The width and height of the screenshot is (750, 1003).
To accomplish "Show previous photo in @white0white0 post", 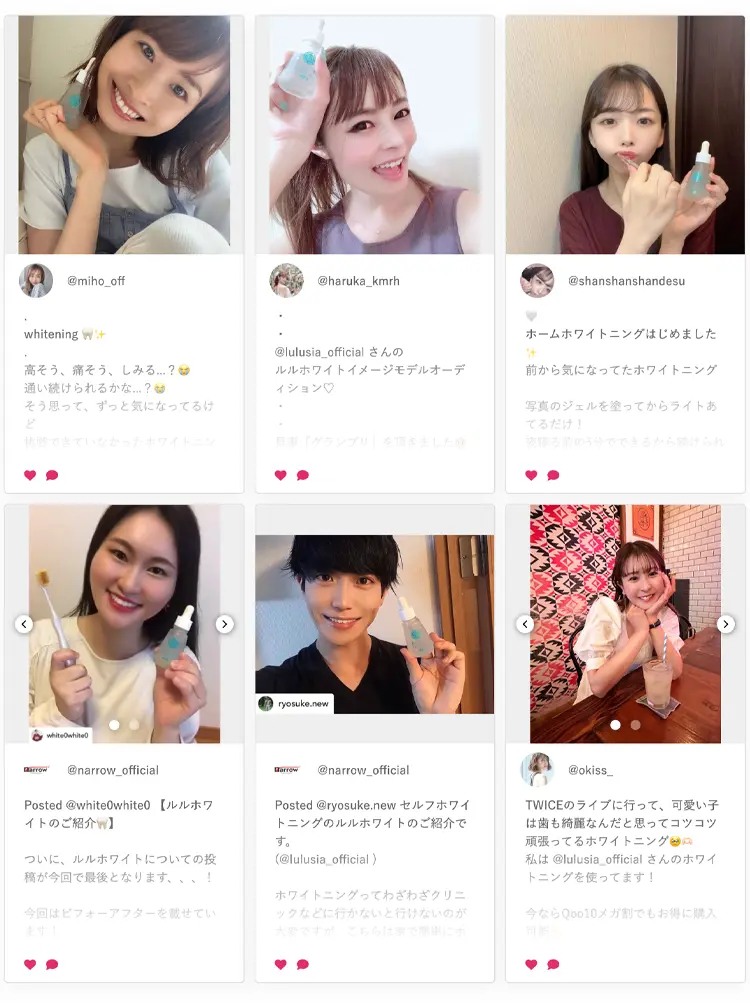I will 24,624.
